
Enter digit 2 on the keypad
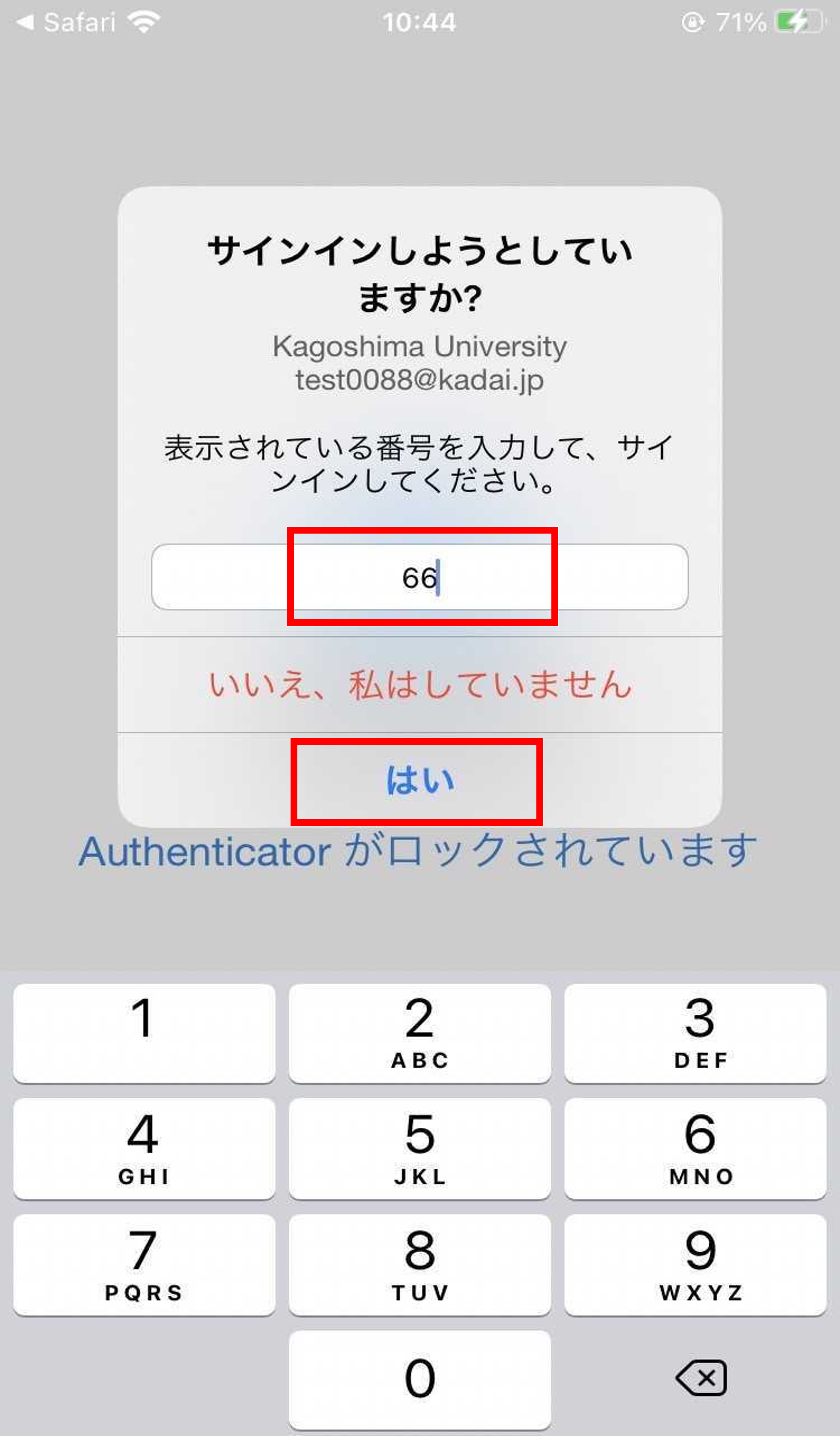[419, 1033]
